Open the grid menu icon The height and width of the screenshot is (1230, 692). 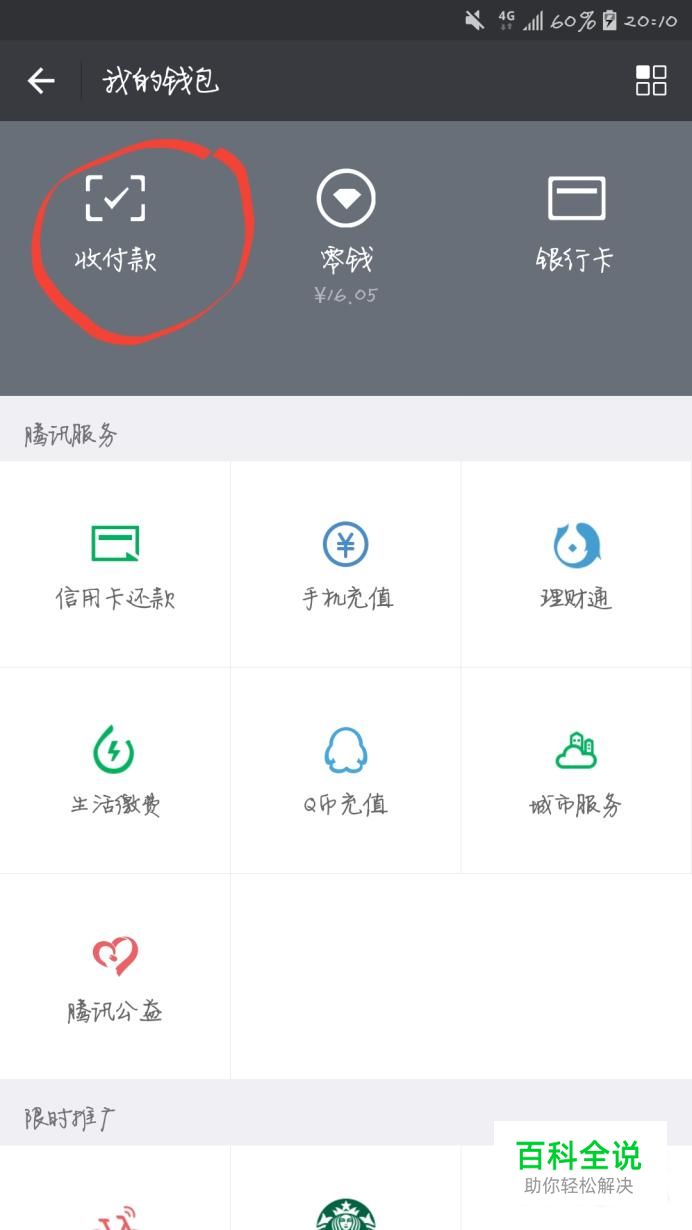(651, 81)
